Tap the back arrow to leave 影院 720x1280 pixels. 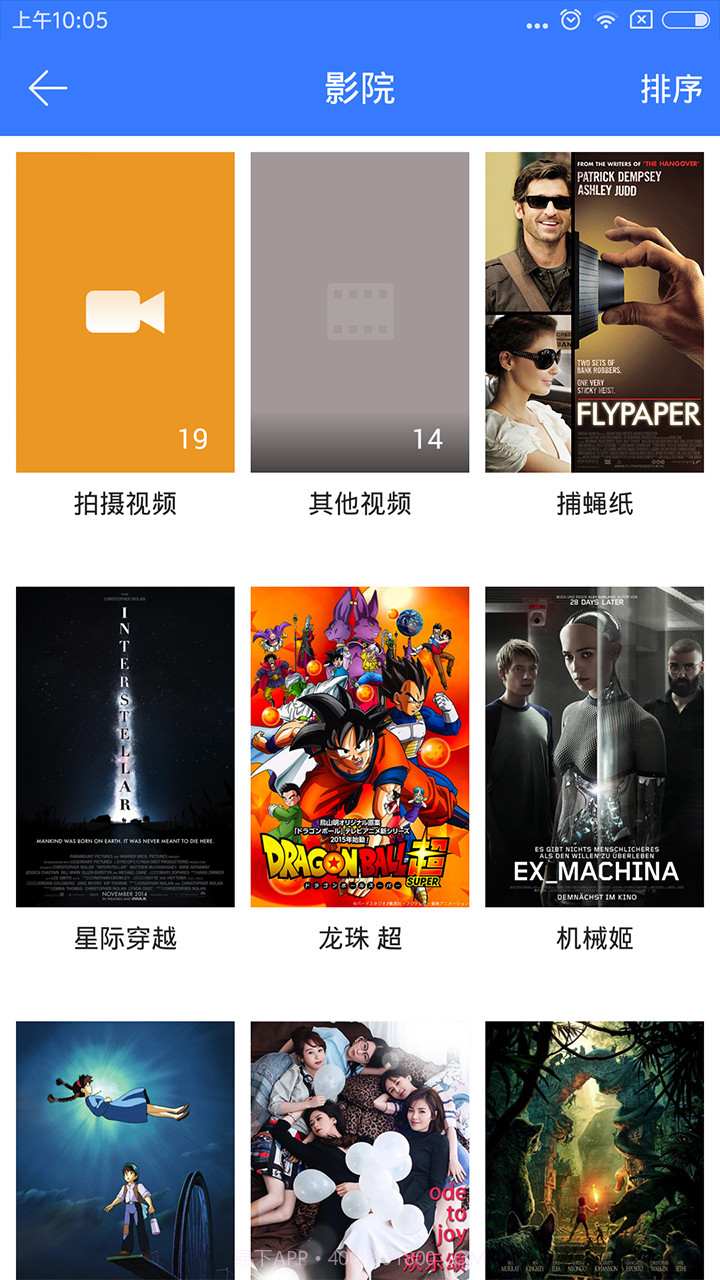[47, 89]
